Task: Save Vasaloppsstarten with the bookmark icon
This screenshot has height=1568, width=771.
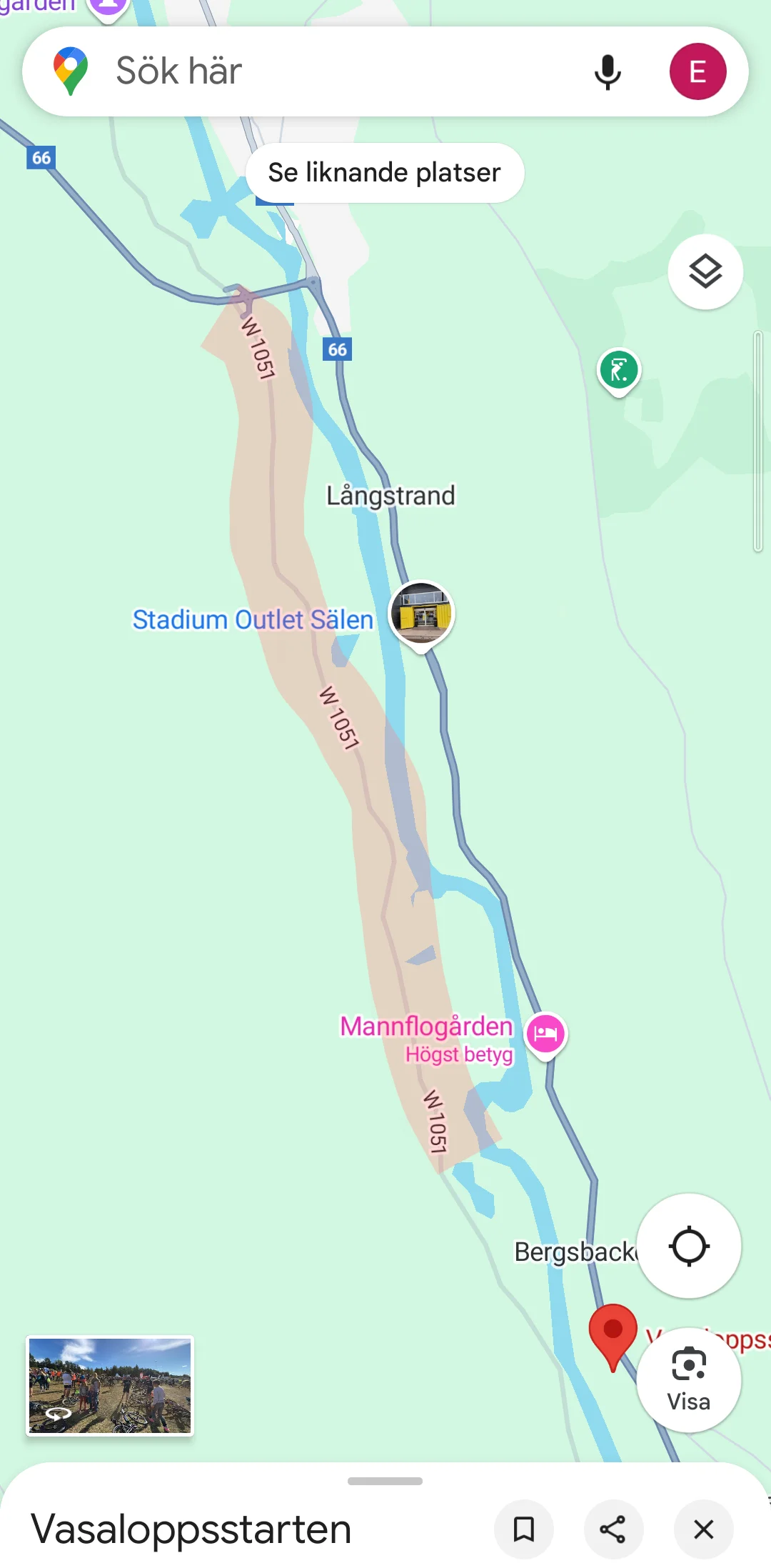Action: click(x=524, y=1529)
